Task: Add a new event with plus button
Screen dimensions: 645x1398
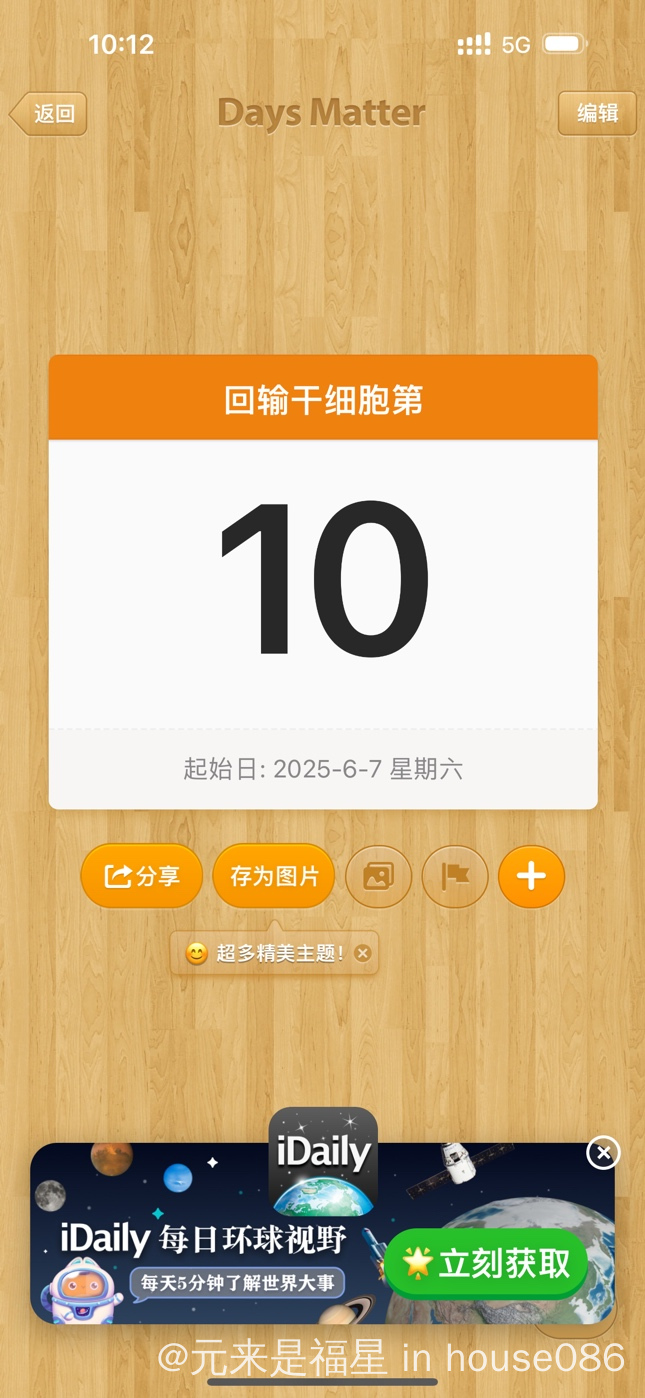Action: 531,877
